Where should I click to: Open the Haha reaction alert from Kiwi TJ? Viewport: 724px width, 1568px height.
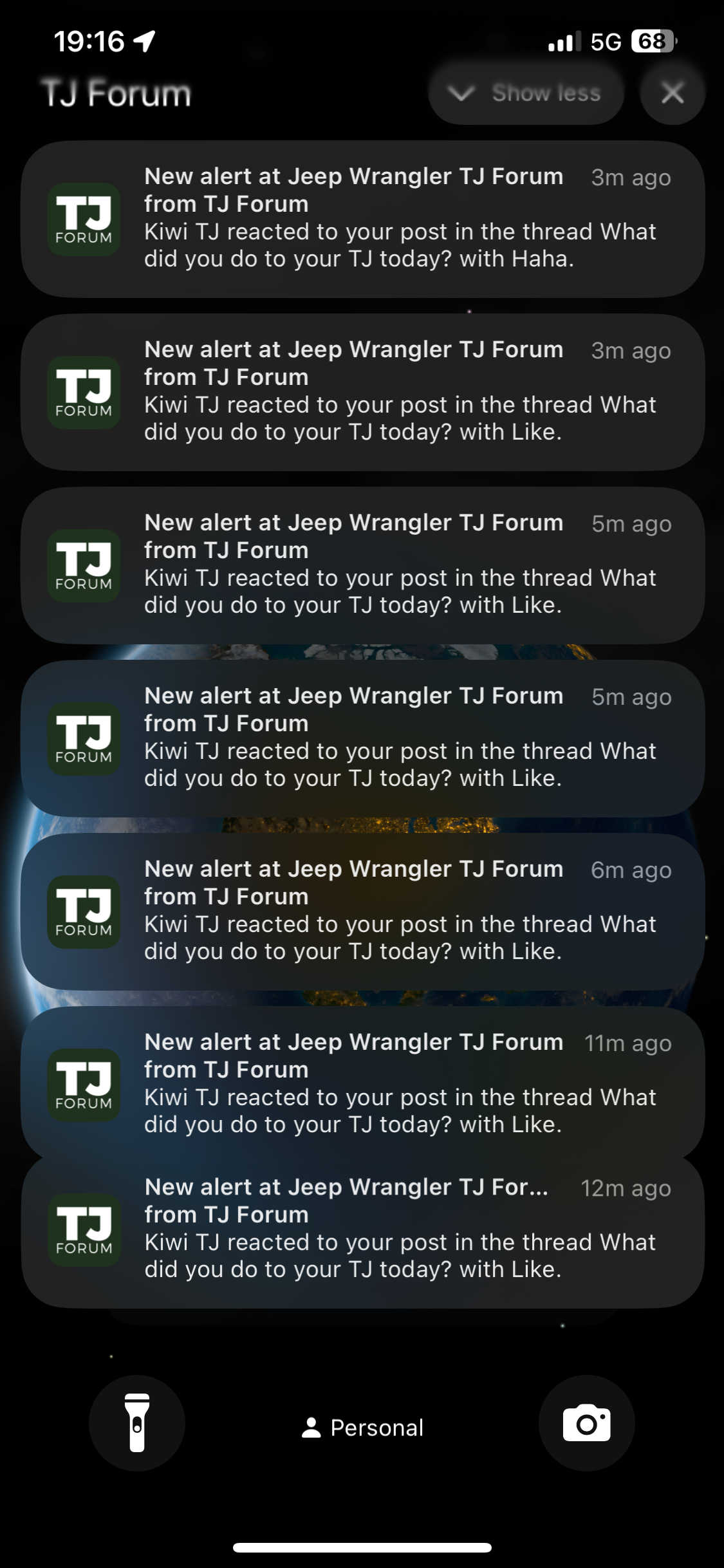tap(362, 219)
